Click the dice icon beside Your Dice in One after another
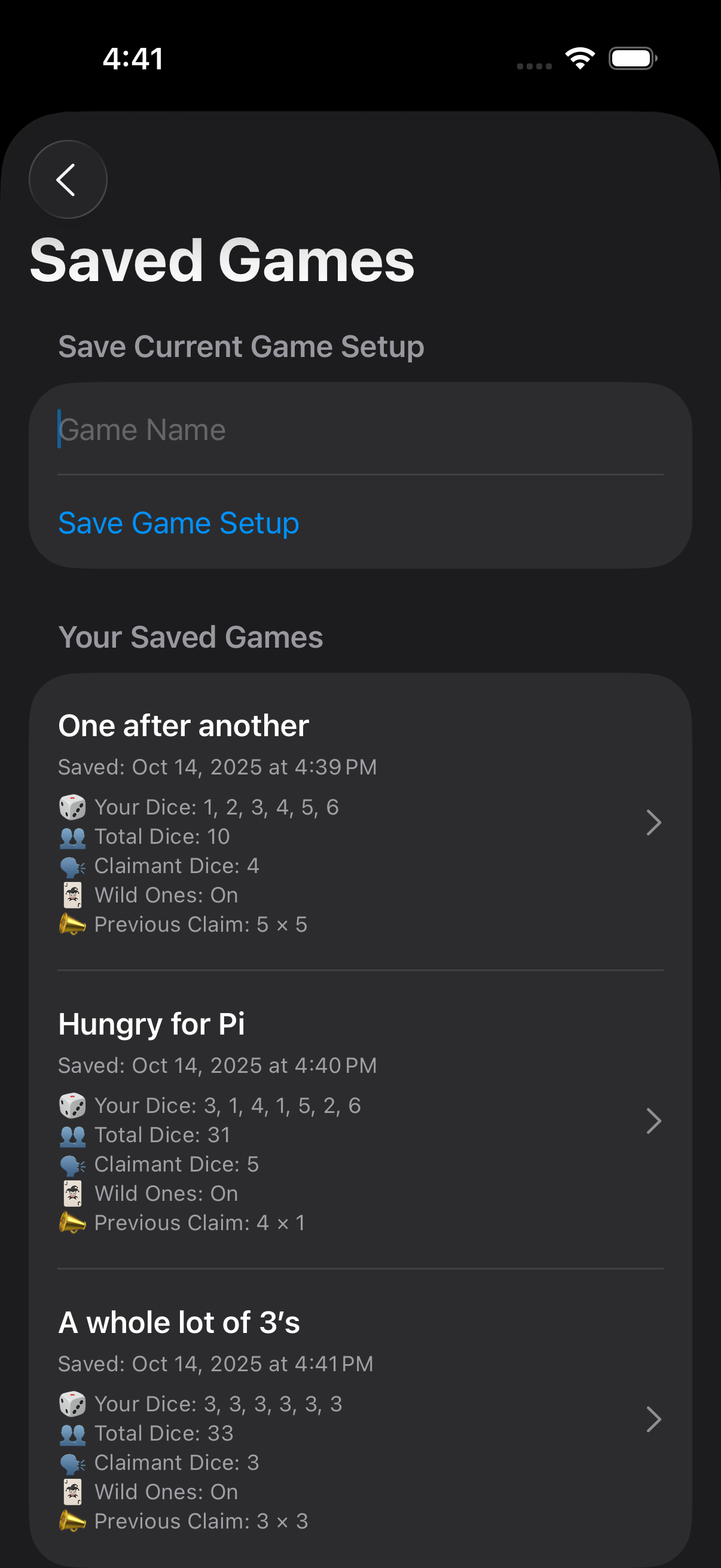Viewport: 721px width, 1568px height. (x=73, y=806)
